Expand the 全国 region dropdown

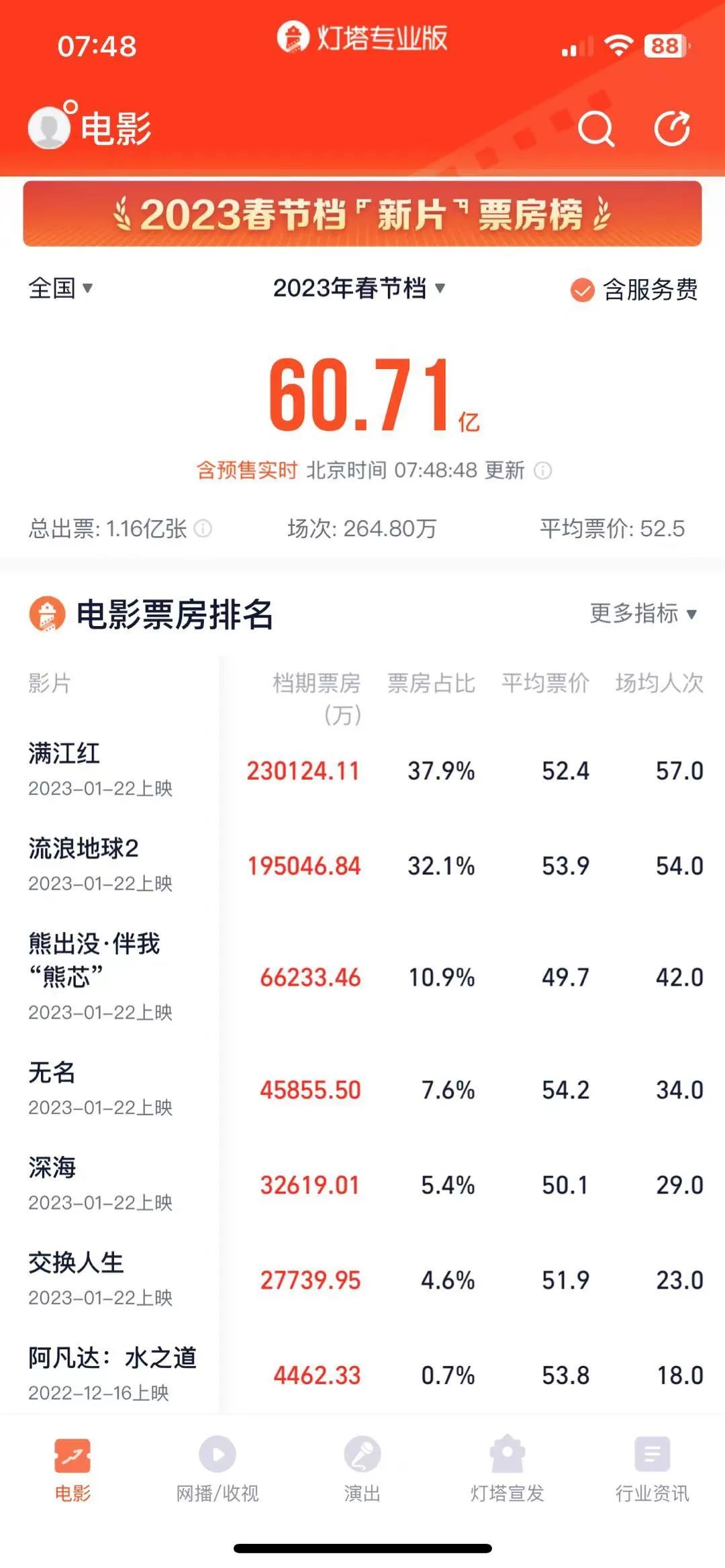[x=60, y=289]
